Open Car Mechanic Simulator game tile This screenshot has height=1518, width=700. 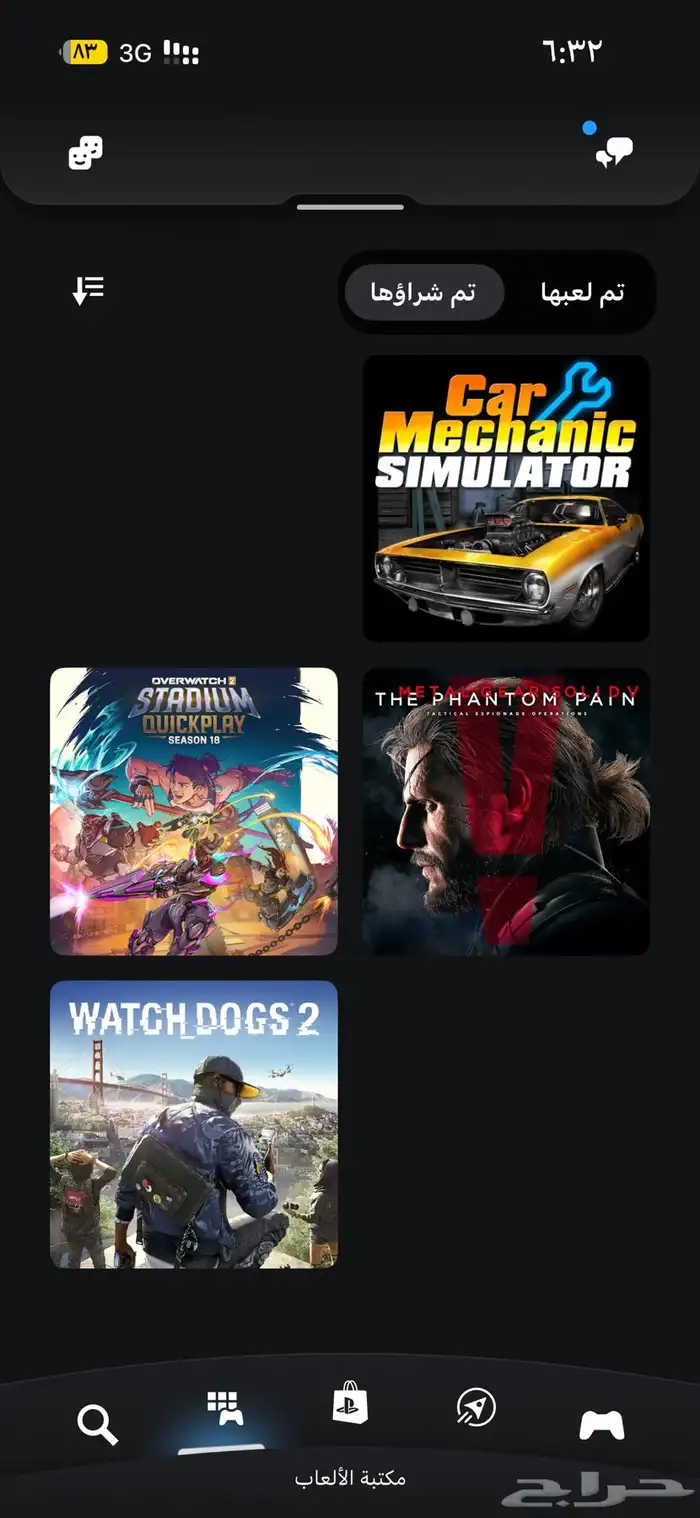tap(506, 498)
